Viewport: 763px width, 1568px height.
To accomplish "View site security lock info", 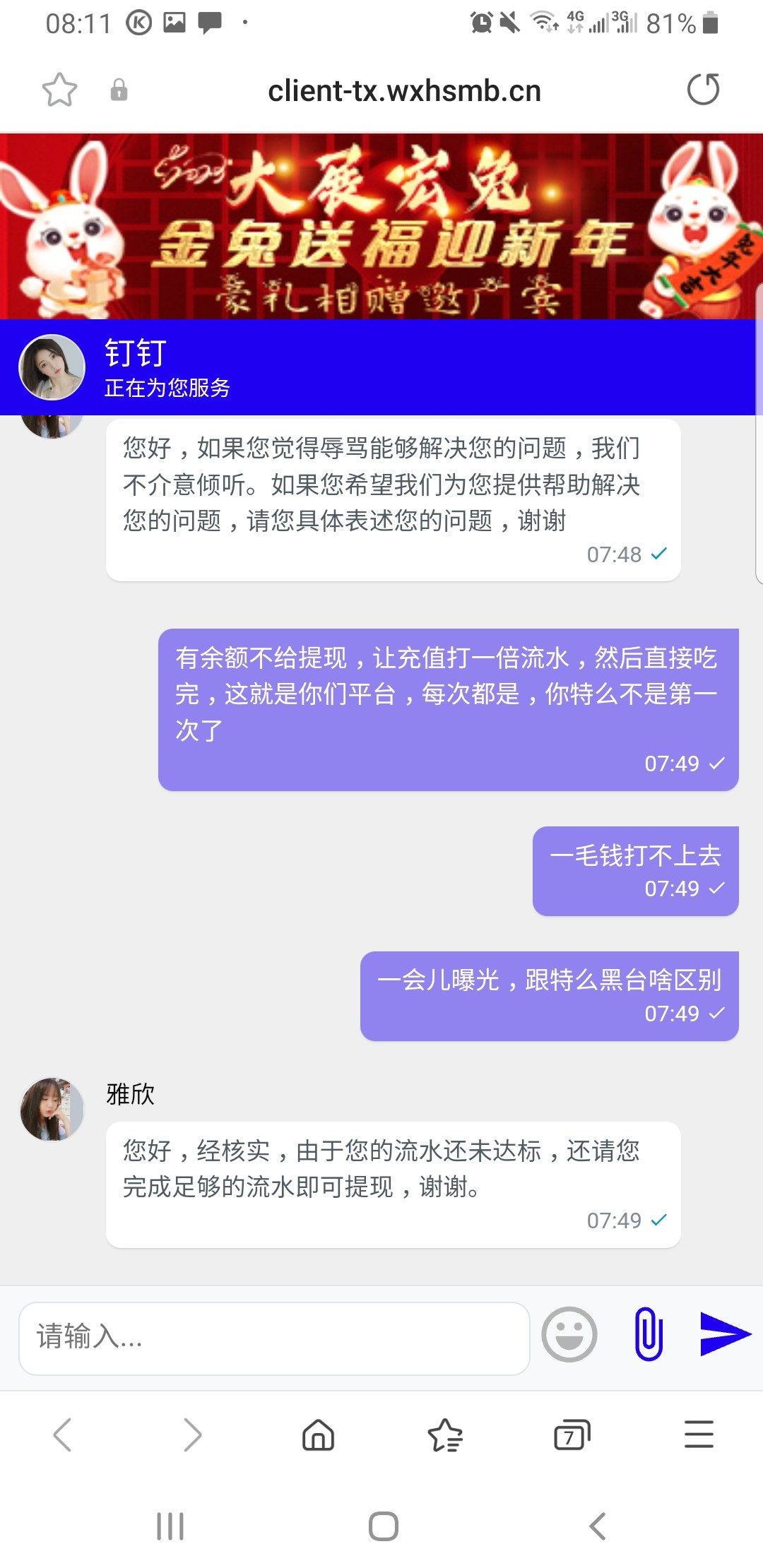I will 119,90.
